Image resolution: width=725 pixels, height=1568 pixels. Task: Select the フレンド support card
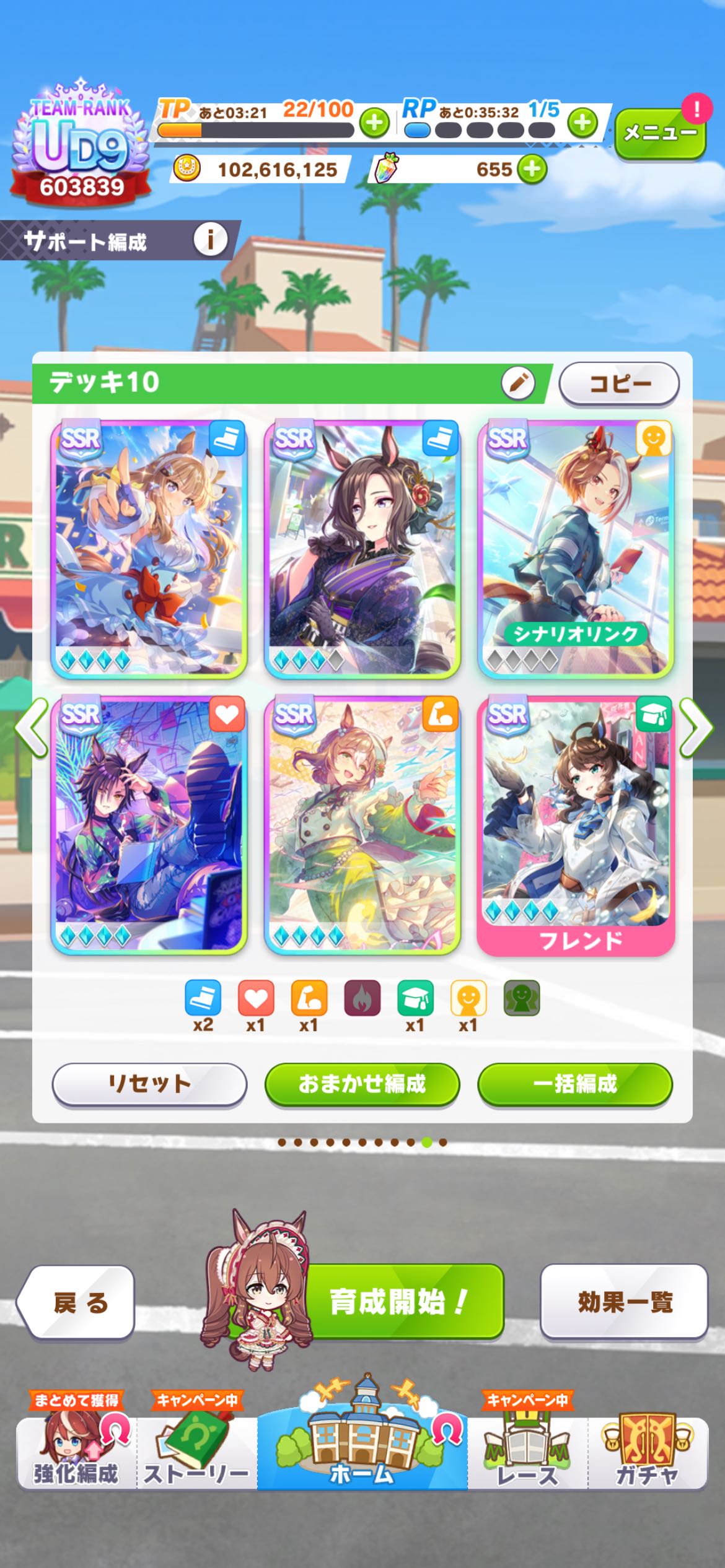point(575,825)
